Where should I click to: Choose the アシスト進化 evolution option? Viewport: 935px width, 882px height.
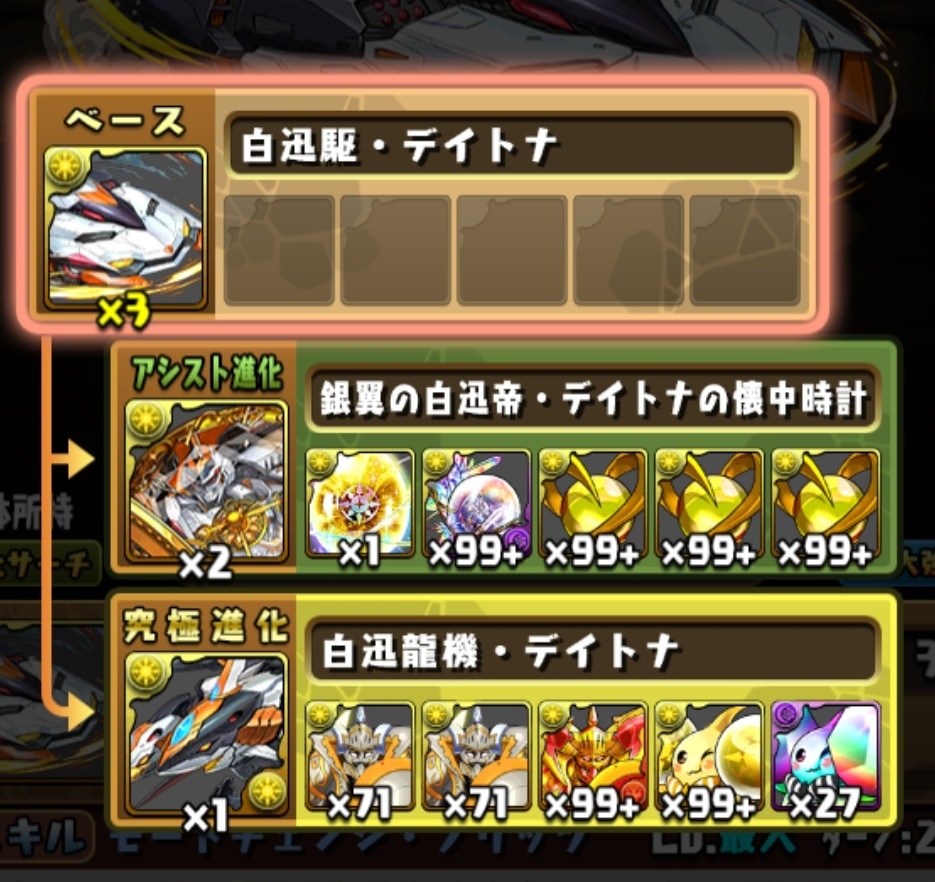206,480
